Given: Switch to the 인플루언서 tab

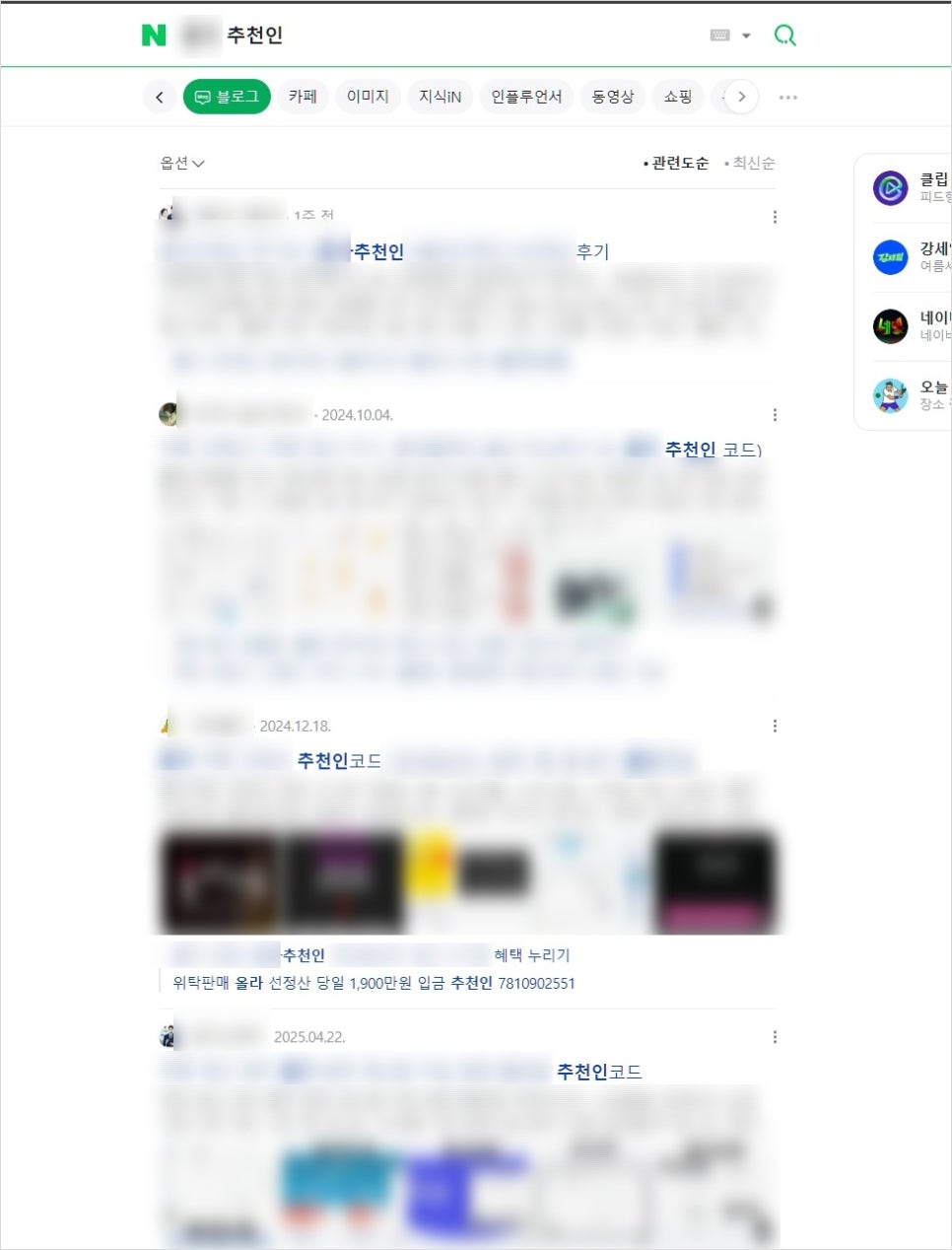Looking at the screenshot, I should click(x=526, y=97).
